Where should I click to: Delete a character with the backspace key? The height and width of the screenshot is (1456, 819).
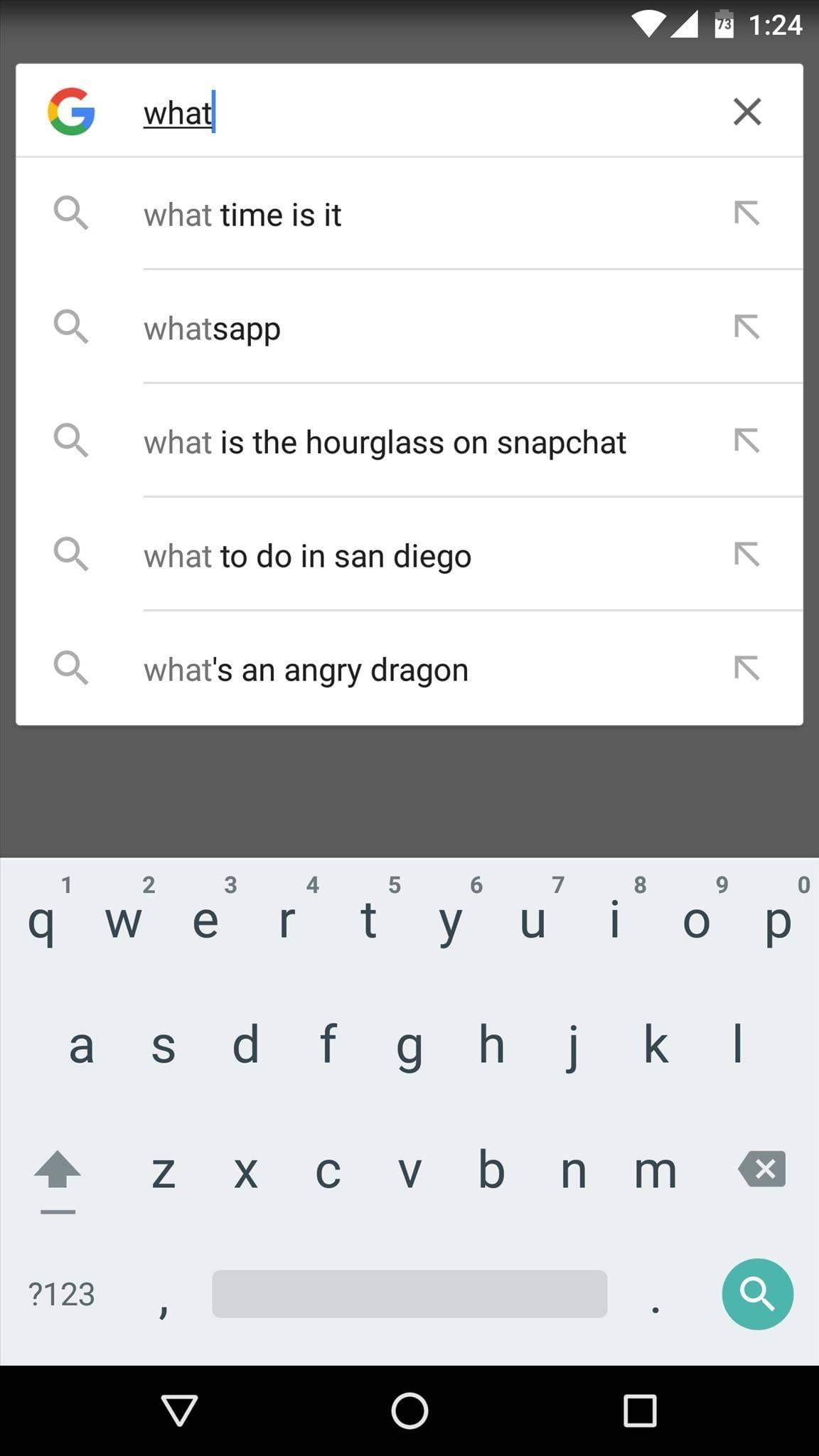(x=762, y=1169)
